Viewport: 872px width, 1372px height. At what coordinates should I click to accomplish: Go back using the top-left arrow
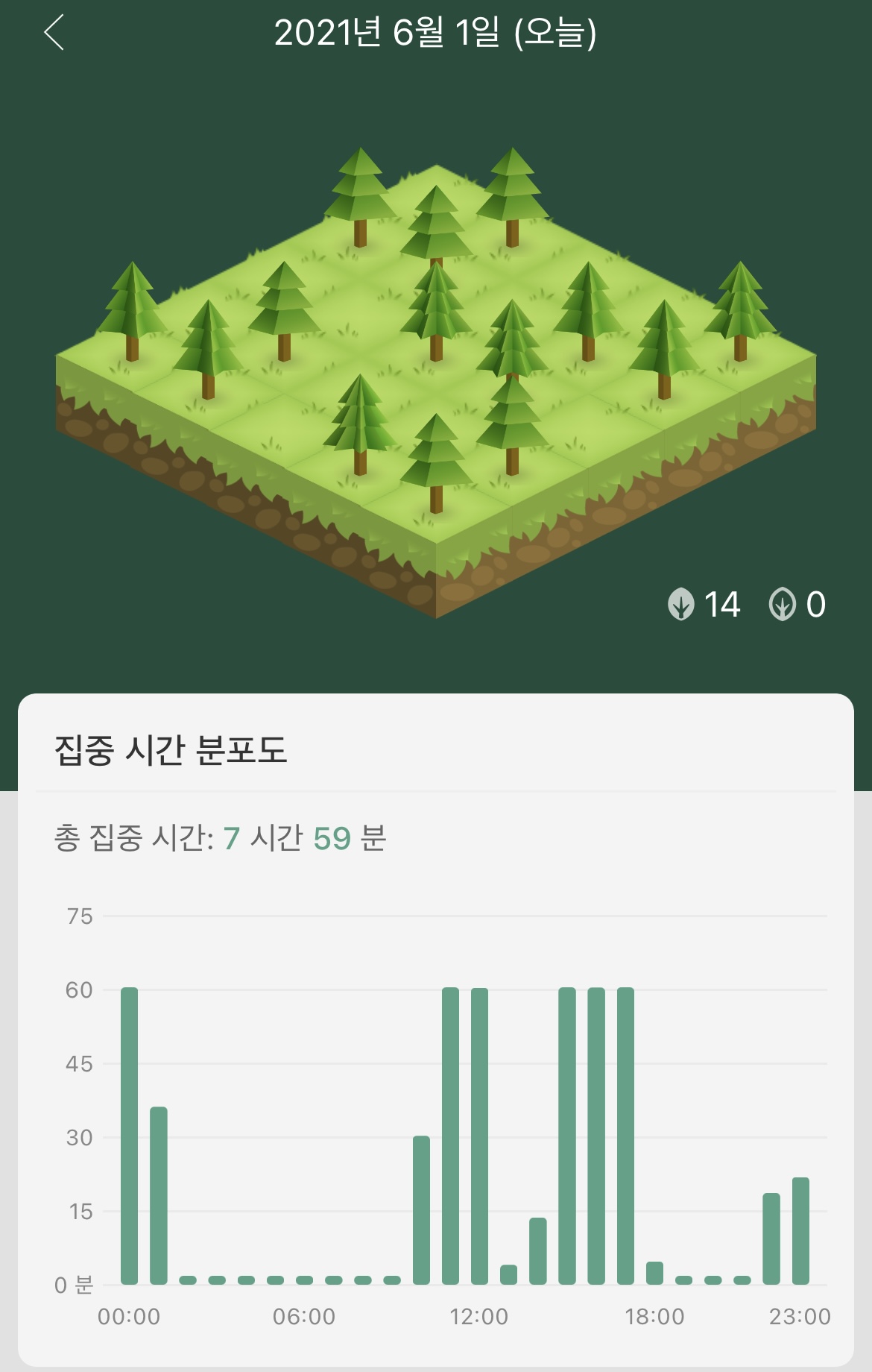coord(54,33)
